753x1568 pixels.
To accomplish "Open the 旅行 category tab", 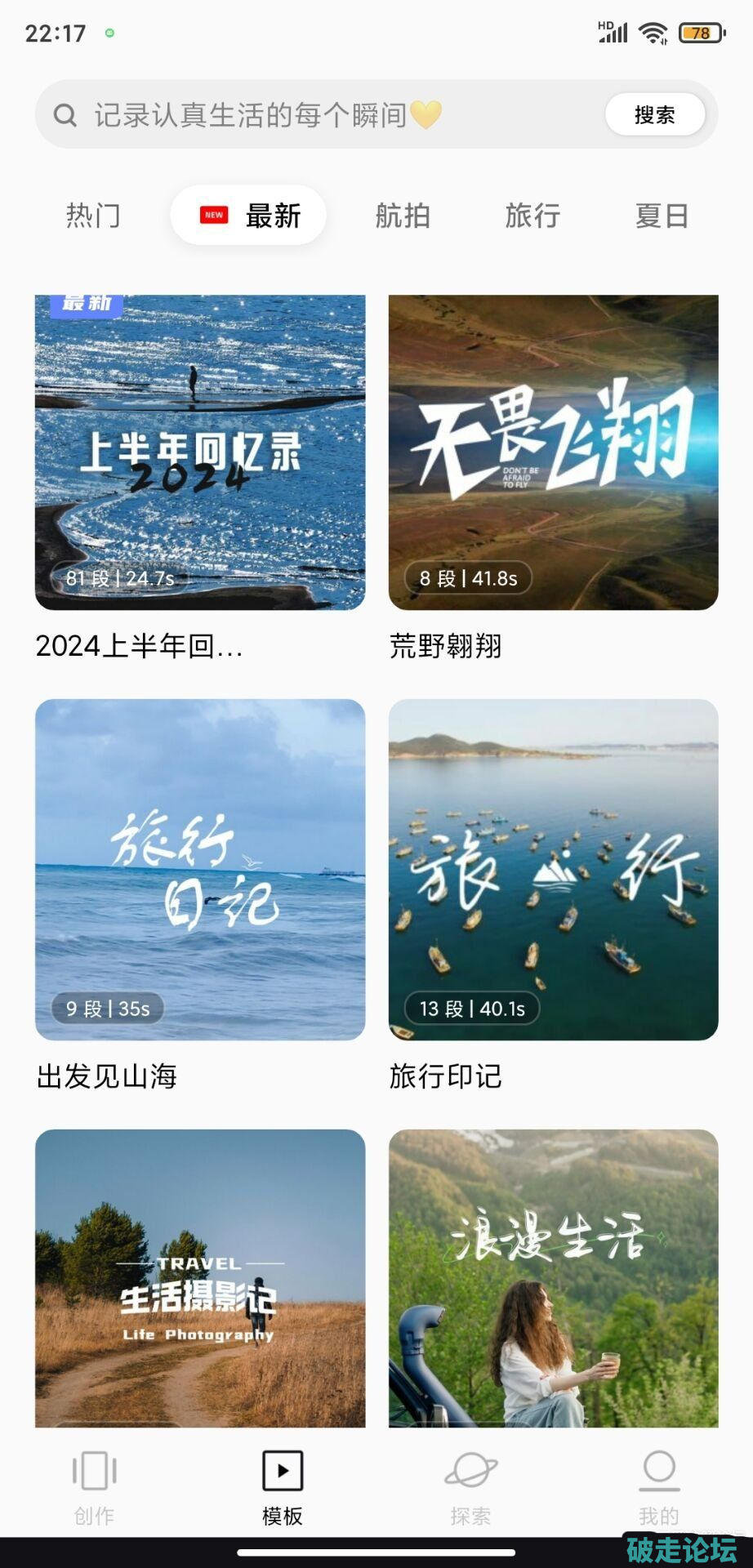I will (x=532, y=216).
